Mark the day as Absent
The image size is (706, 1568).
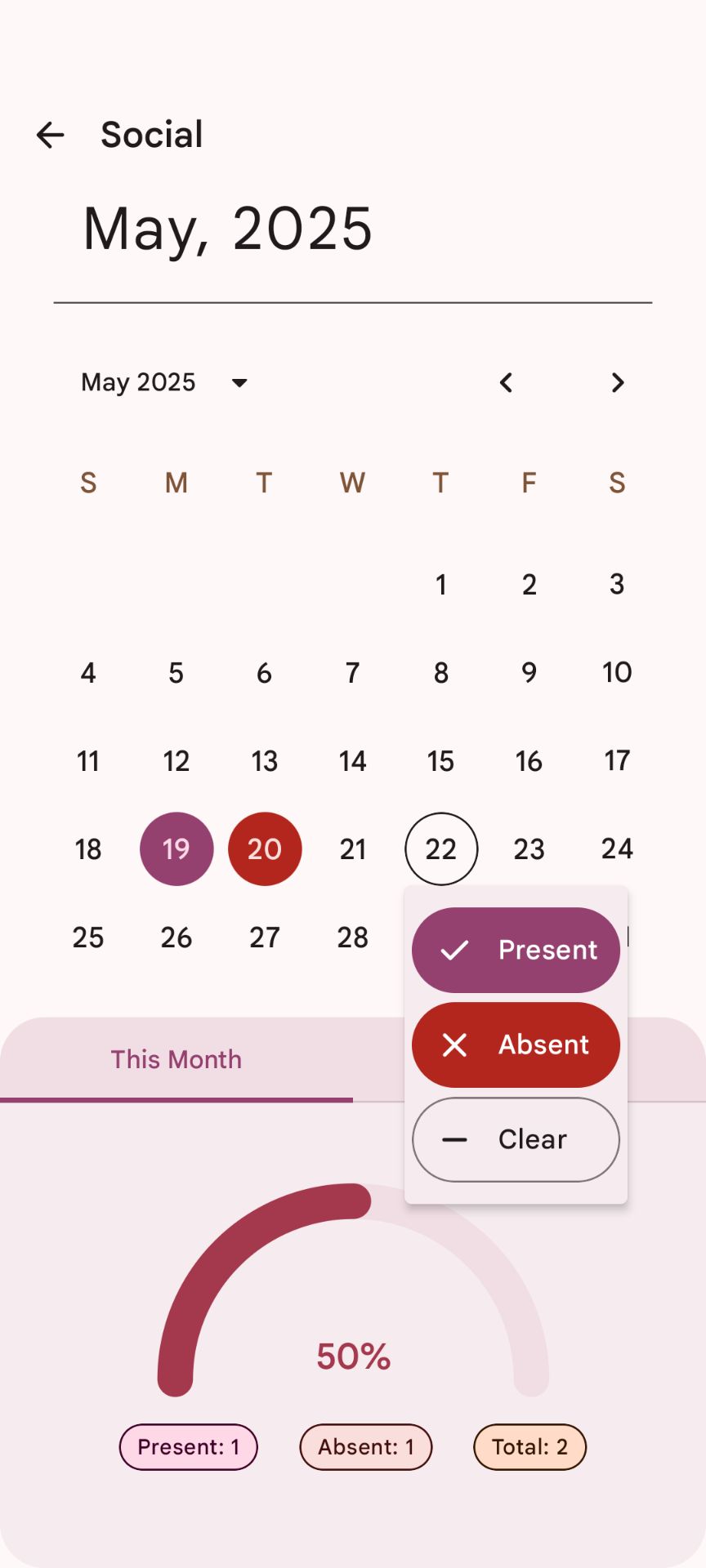point(516,1045)
